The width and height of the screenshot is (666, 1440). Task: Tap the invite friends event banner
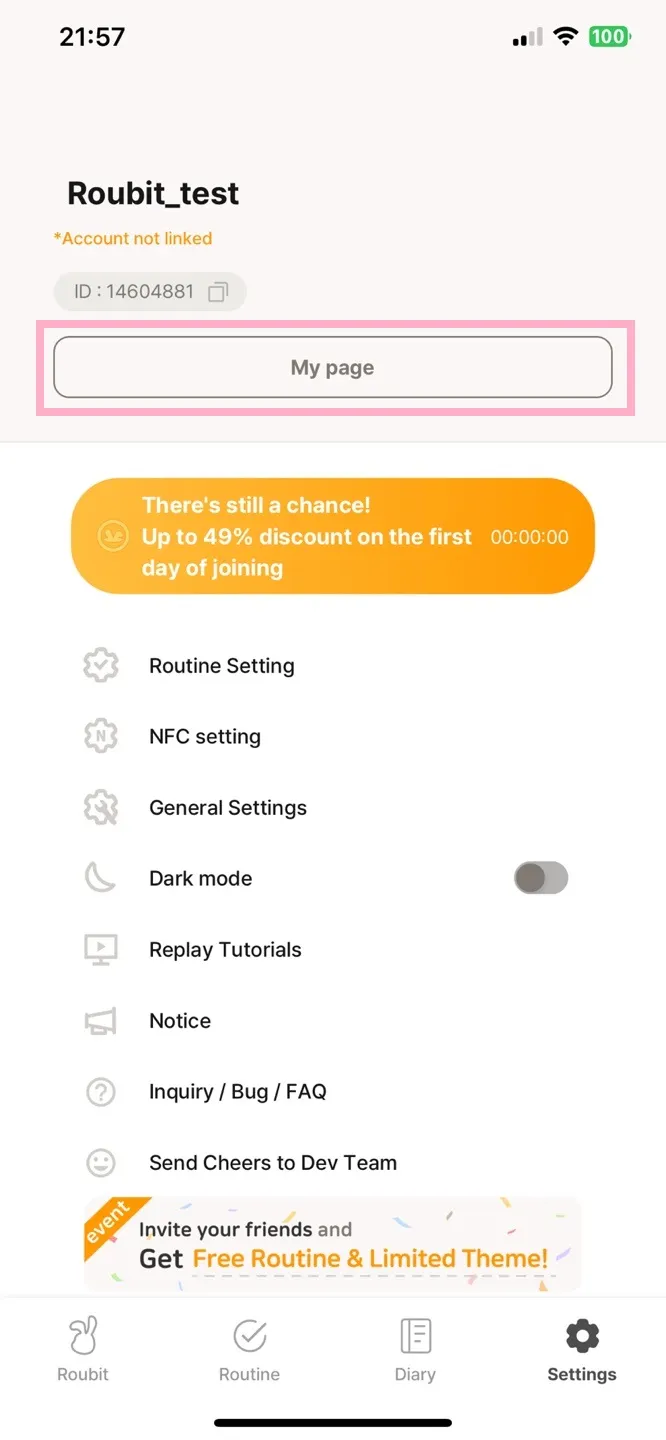(x=332, y=1244)
